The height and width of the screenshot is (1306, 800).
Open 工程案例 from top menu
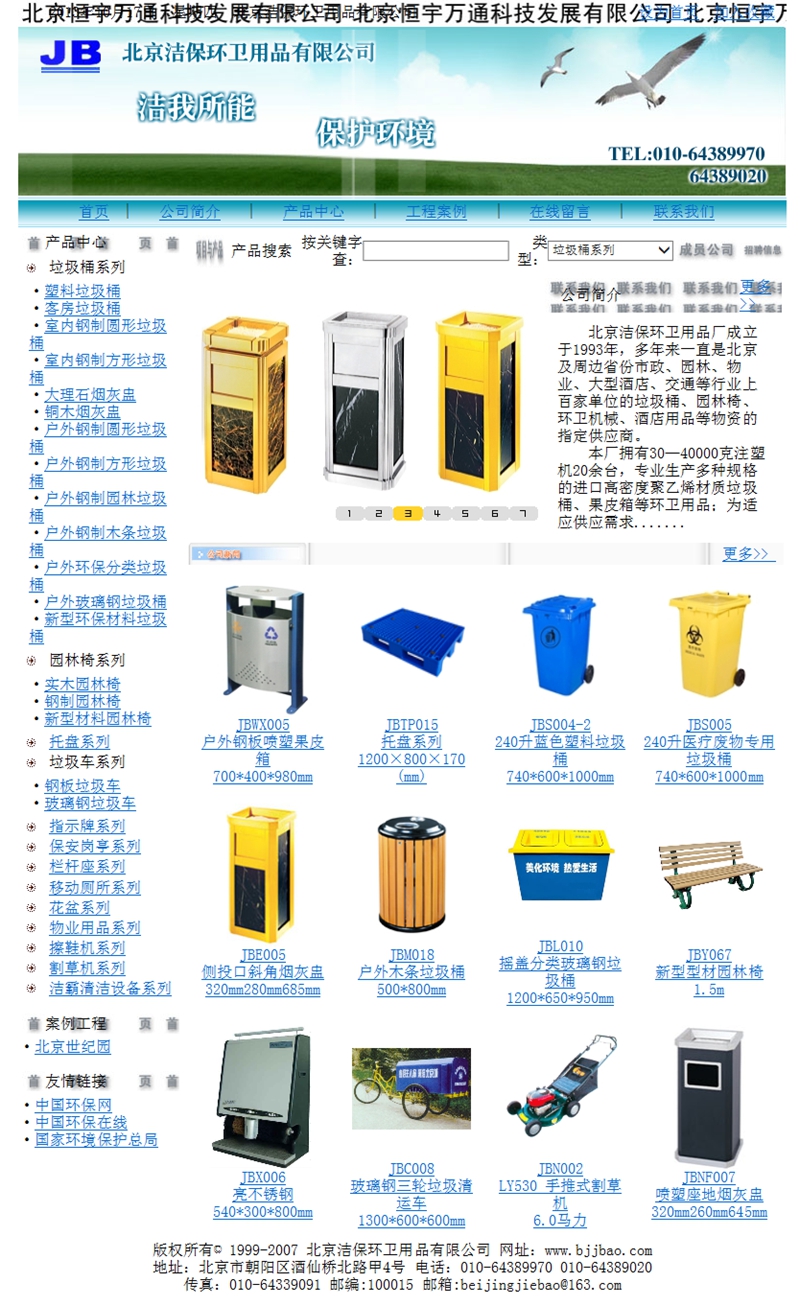coord(436,212)
